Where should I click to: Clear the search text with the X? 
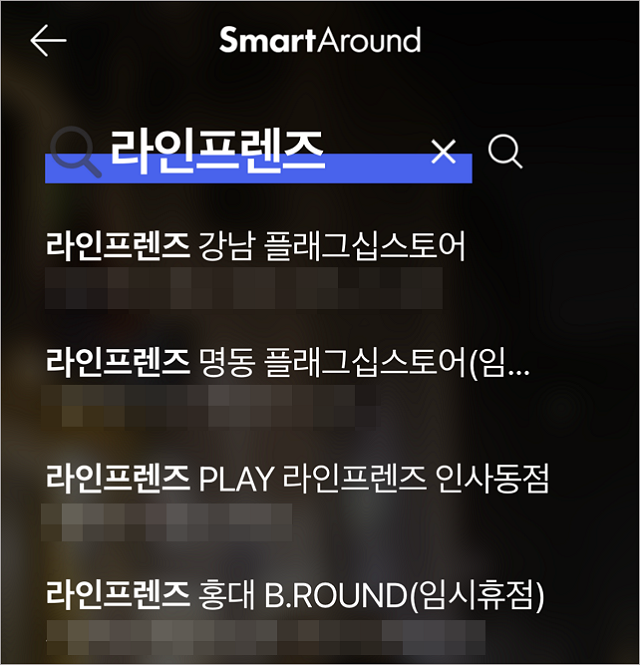[x=442, y=152]
